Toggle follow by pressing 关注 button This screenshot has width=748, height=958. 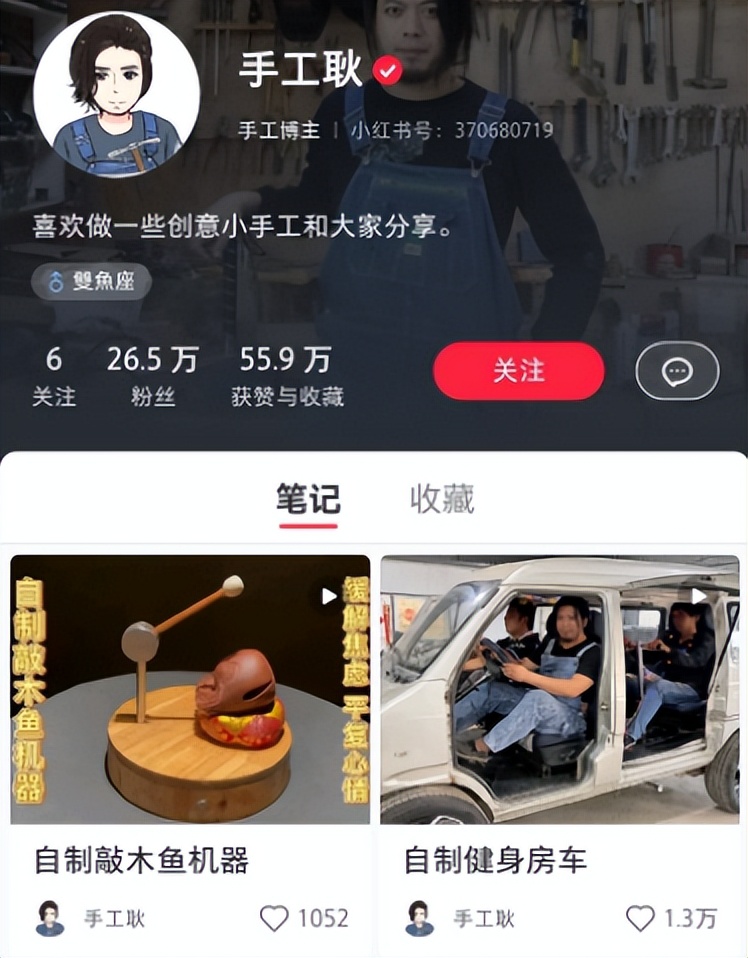point(518,371)
